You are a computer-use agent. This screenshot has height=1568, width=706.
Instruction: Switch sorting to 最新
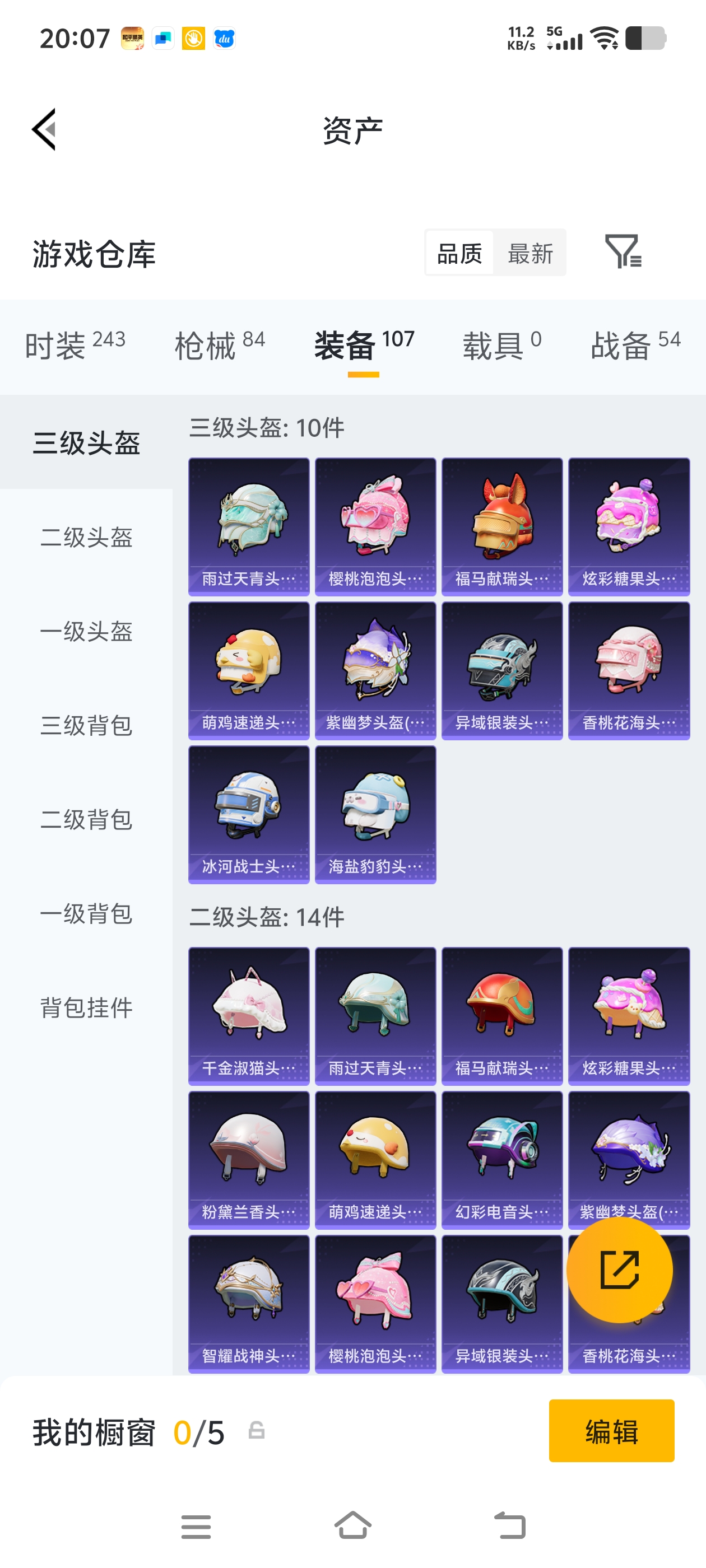pyautogui.click(x=530, y=253)
